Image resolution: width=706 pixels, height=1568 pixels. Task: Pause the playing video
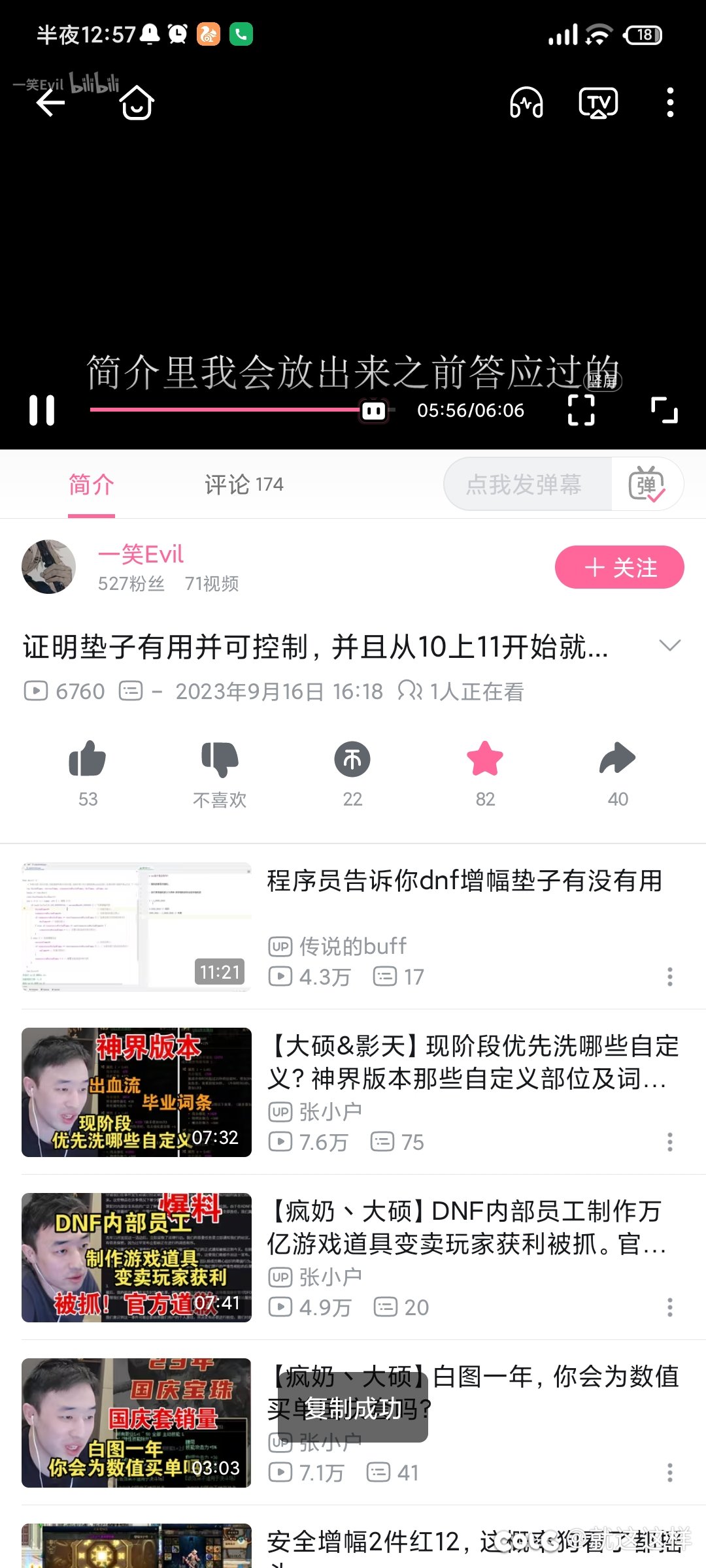(42, 410)
